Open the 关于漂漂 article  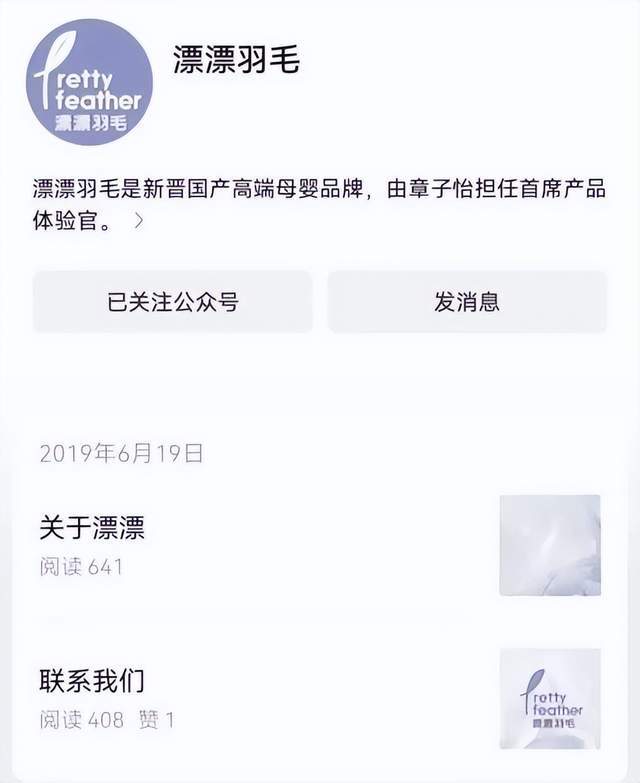(92, 528)
